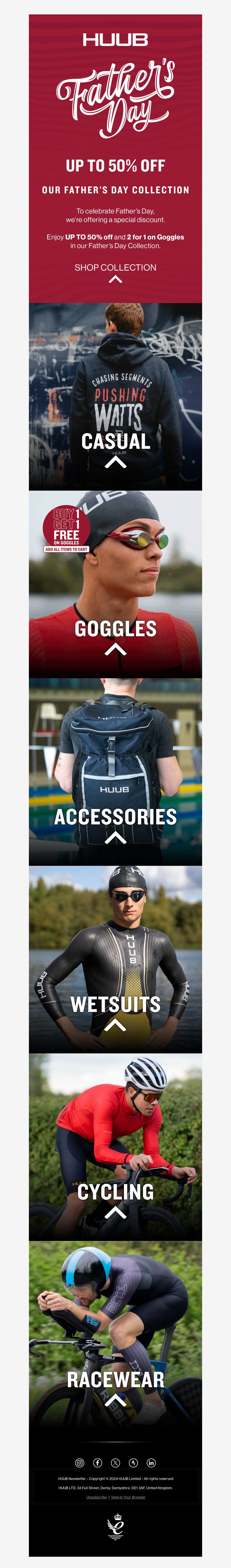Open the Goggles category tile
231x1568 pixels.
pyautogui.click(x=115, y=629)
